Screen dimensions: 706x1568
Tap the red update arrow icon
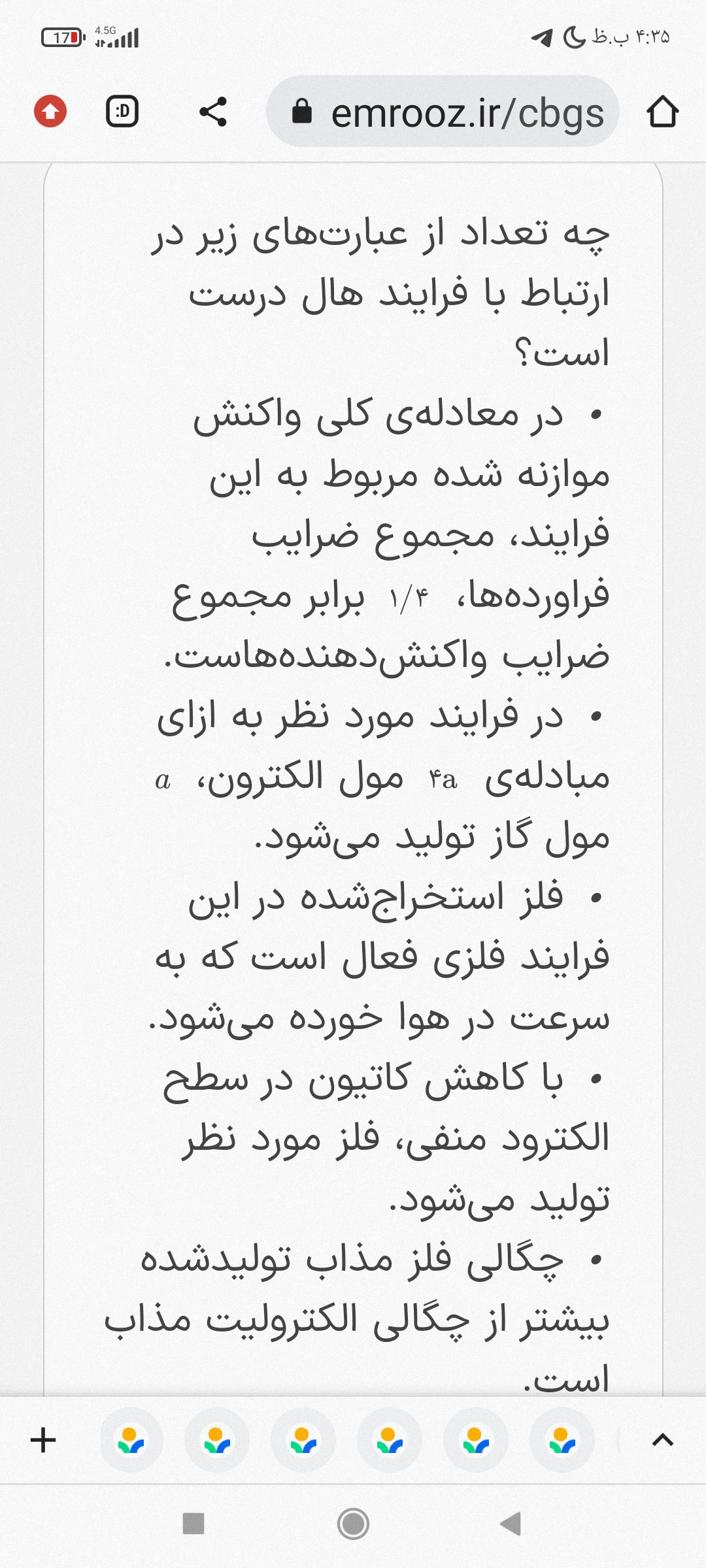coord(50,112)
